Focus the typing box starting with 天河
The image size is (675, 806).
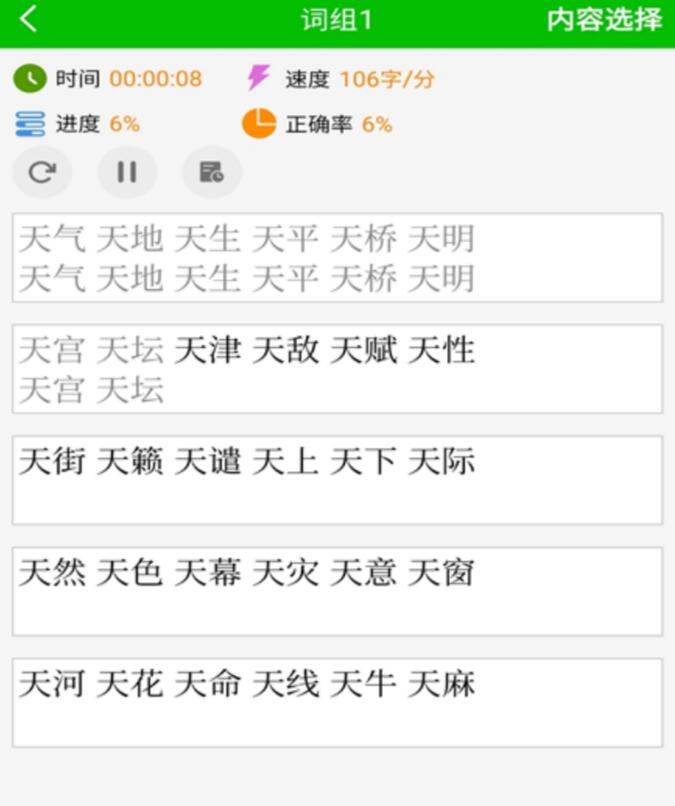[x=337, y=702]
